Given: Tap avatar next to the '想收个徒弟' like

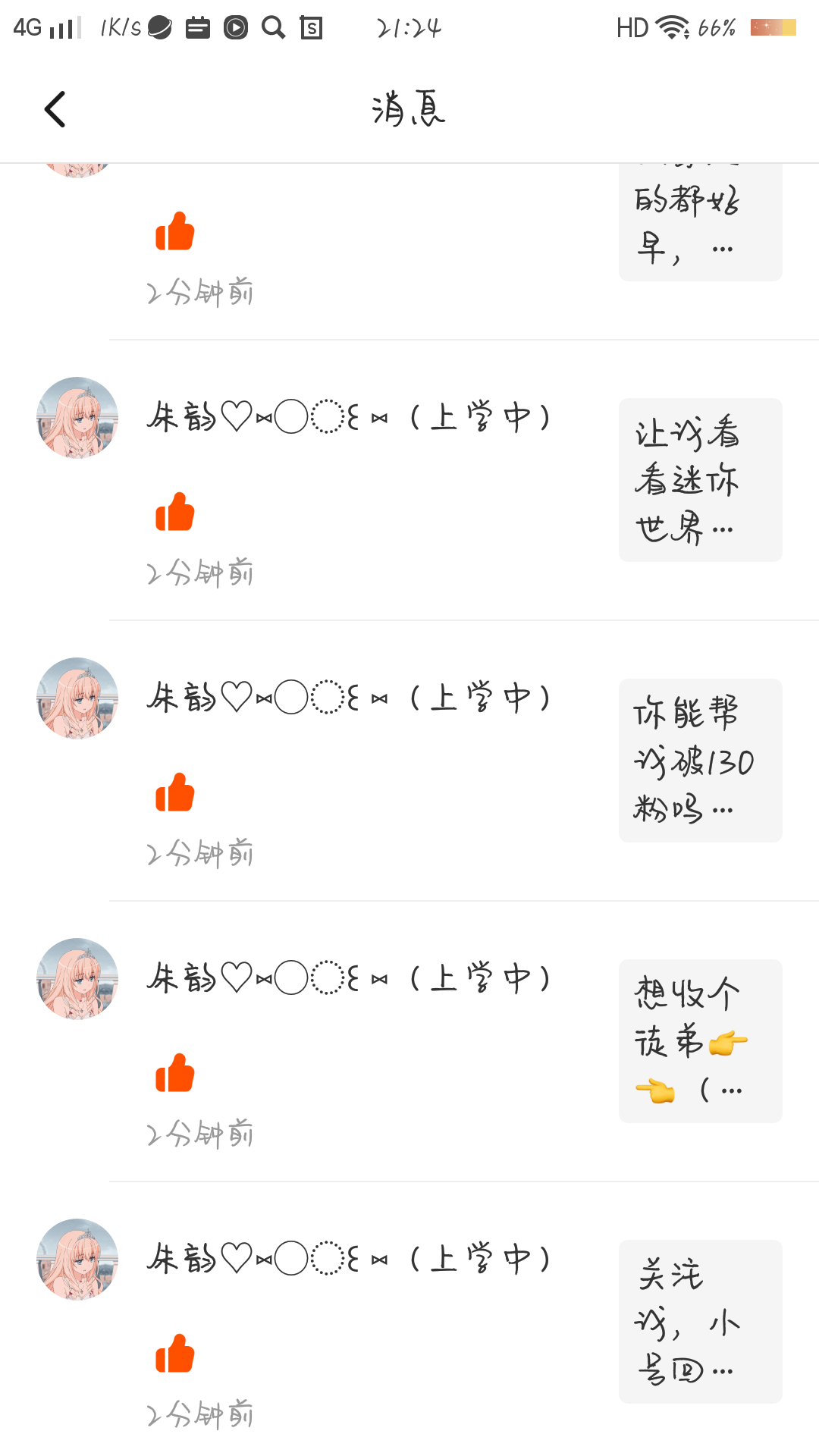Looking at the screenshot, I should pyautogui.click(x=77, y=979).
